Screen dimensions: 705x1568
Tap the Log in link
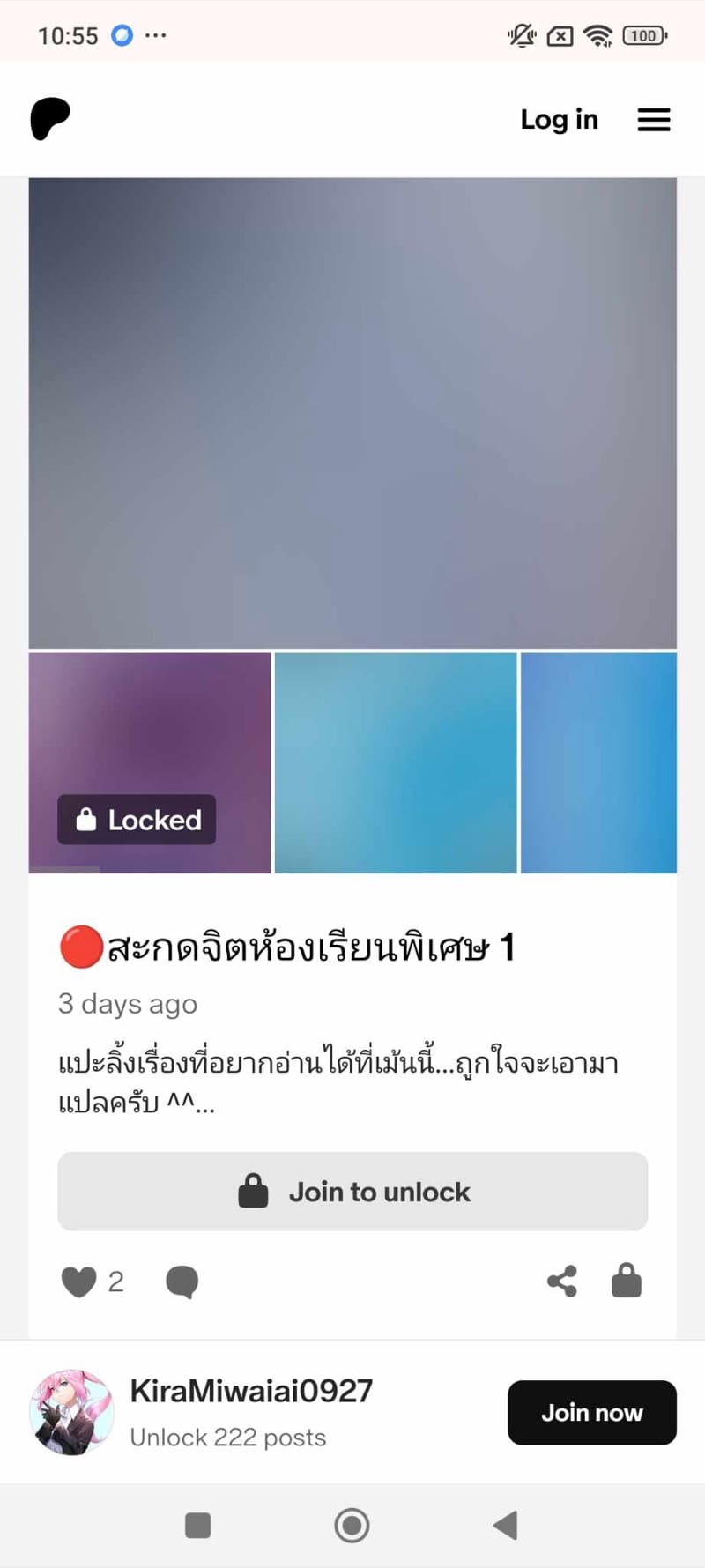[559, 119]
